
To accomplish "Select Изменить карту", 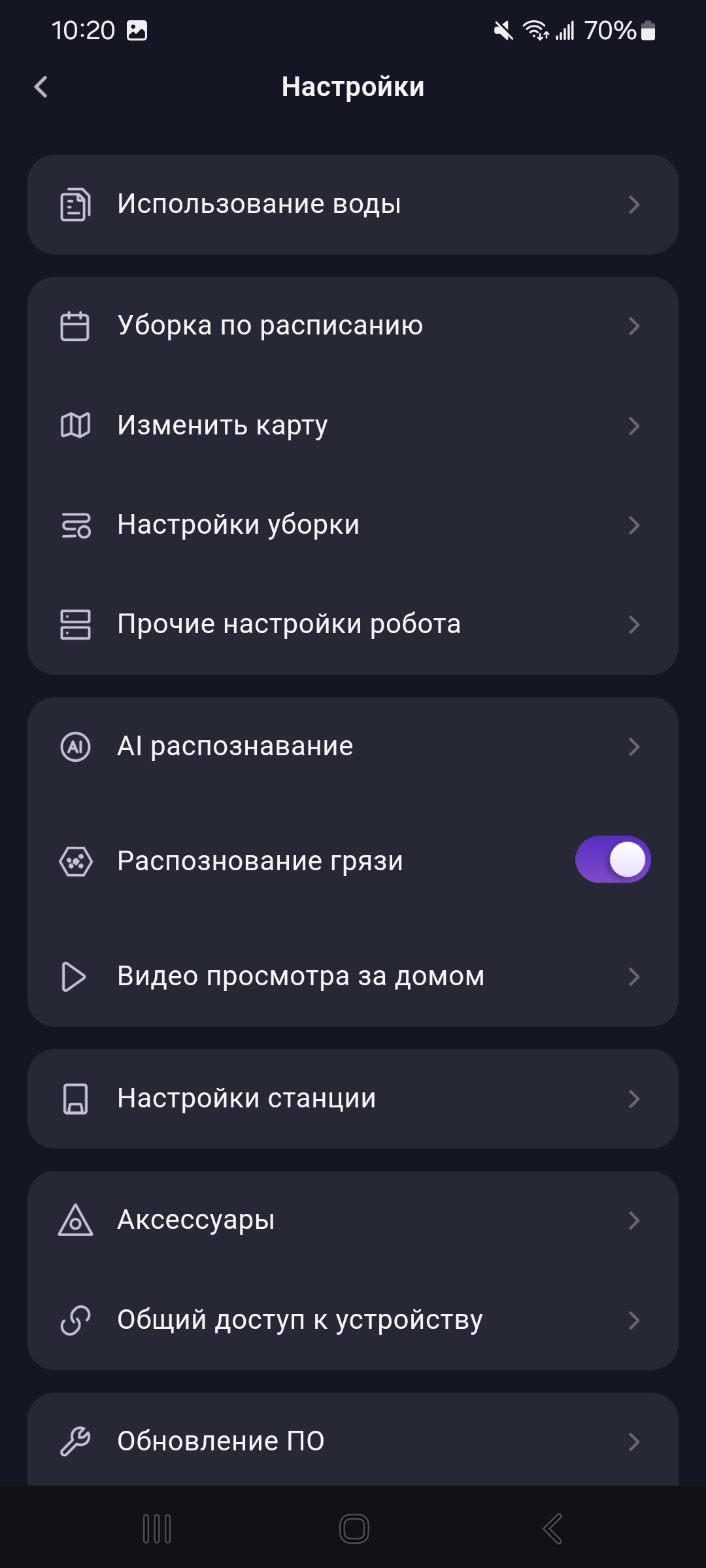I will point(352,425).
